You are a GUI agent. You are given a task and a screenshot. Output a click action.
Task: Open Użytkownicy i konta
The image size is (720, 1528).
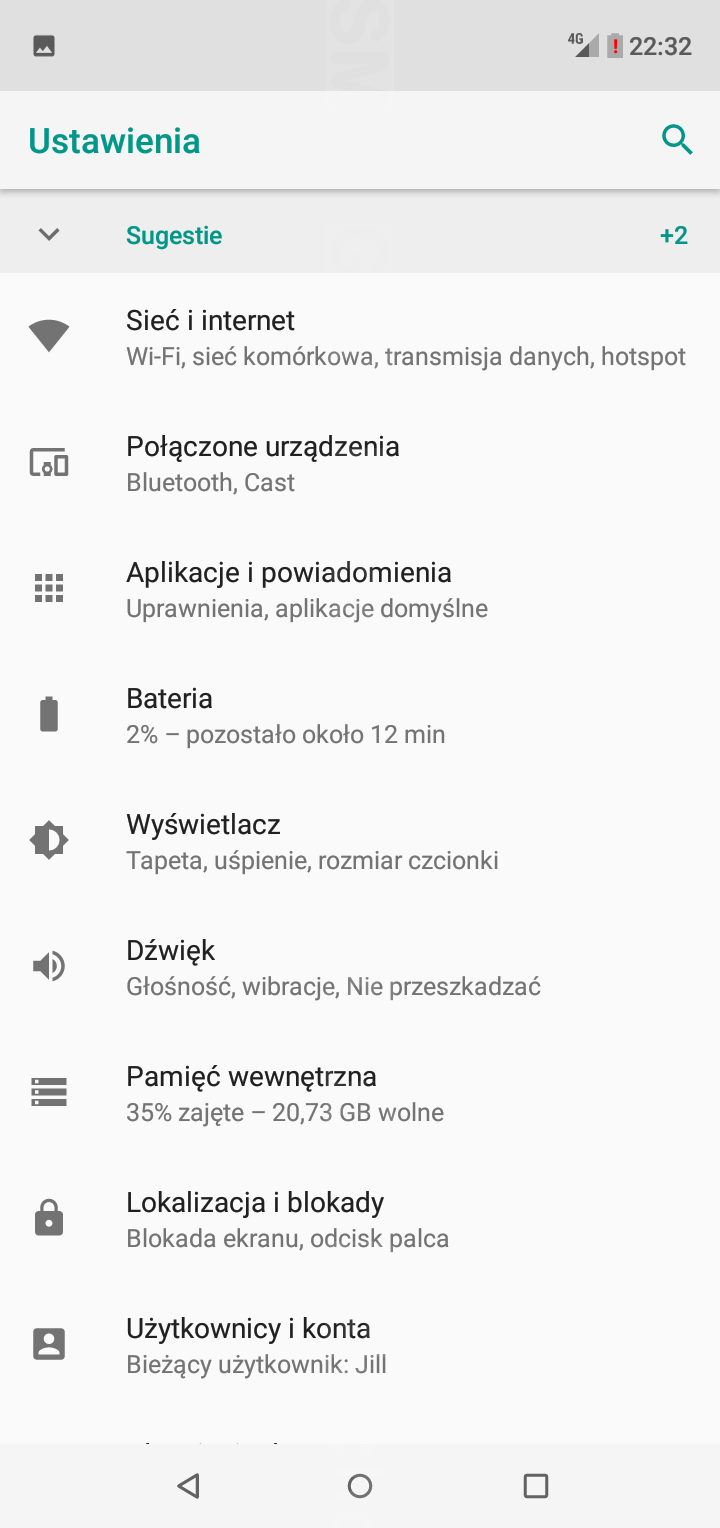point(360,1345)
